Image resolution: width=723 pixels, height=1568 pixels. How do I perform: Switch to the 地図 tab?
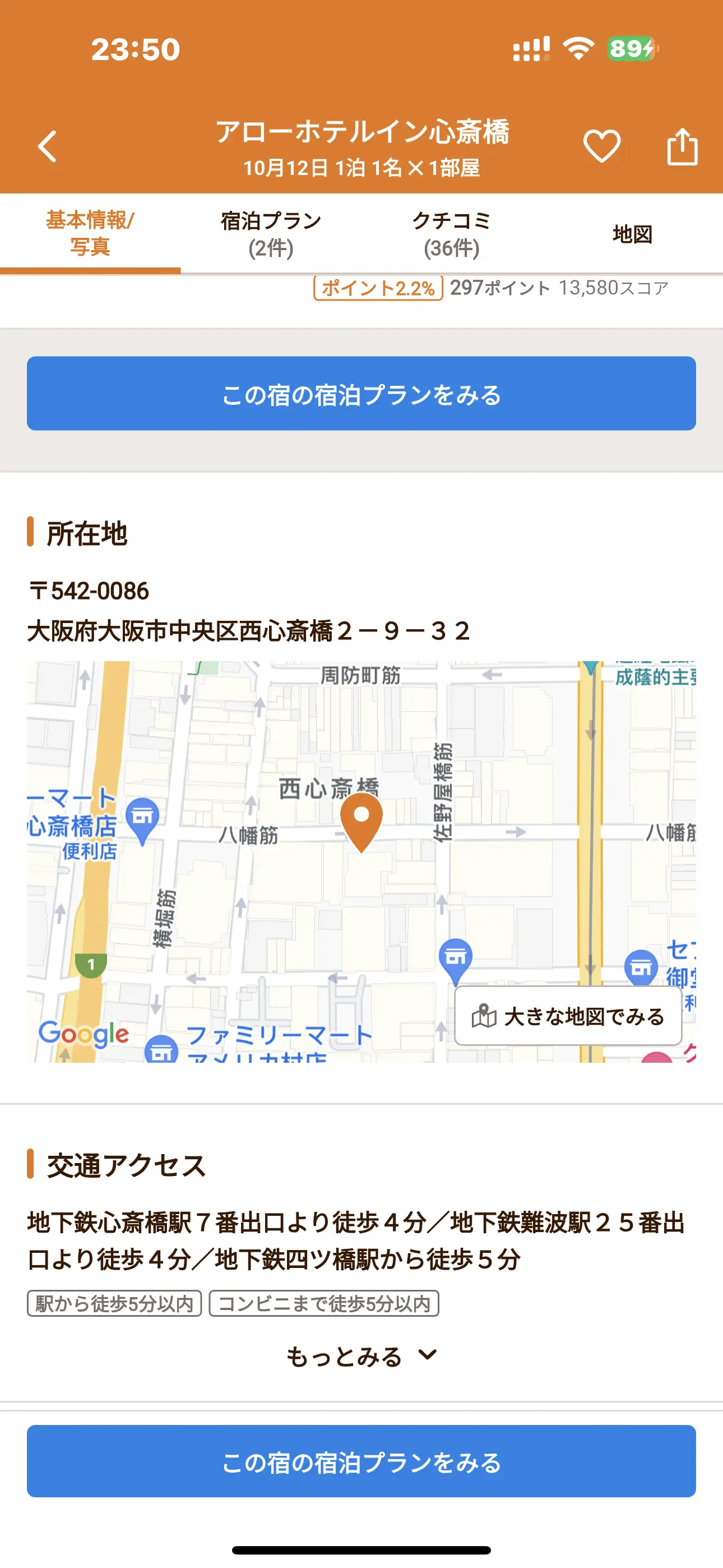632,234
